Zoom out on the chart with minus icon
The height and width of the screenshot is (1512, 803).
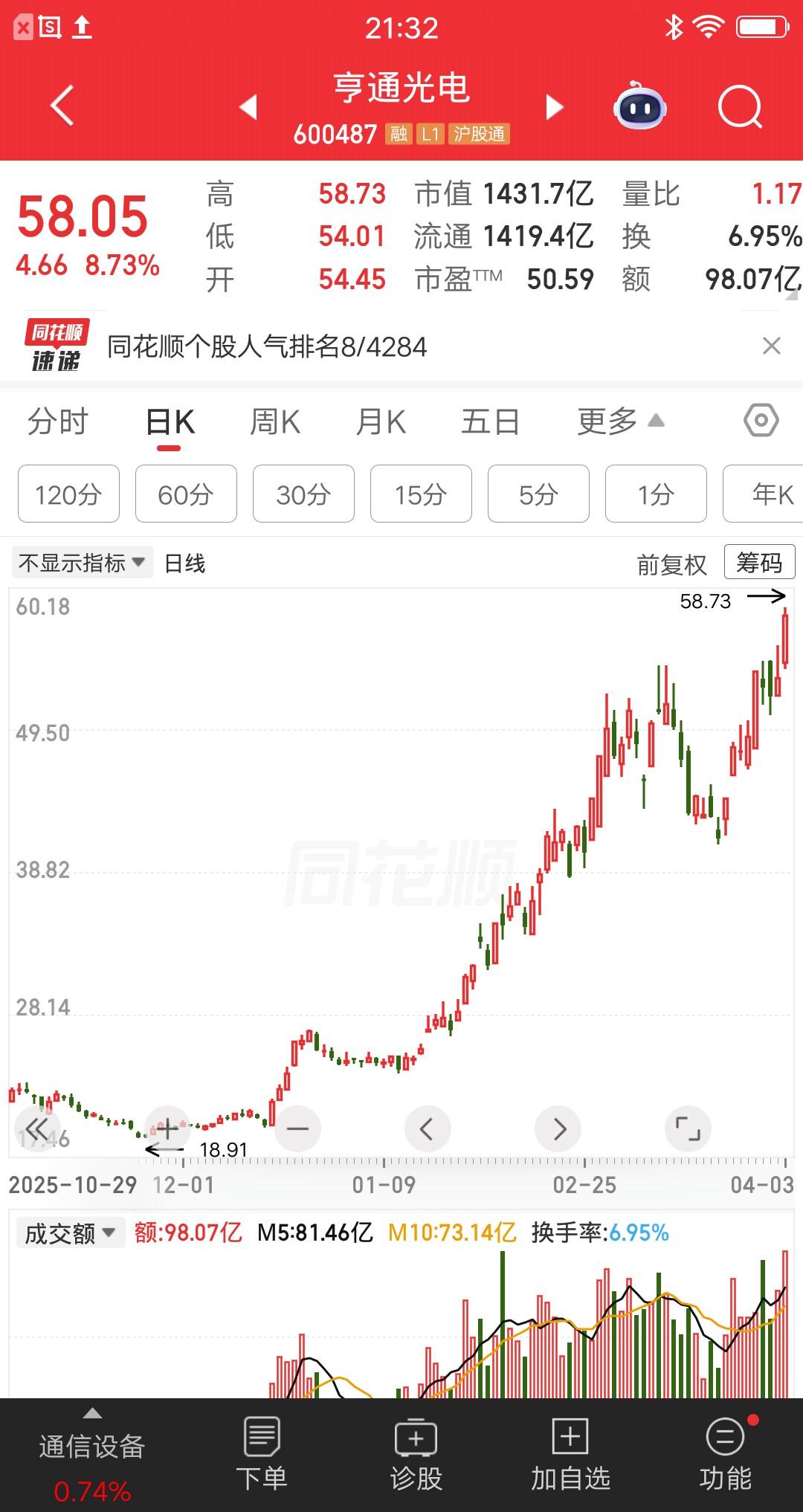tap(297, 1127)
